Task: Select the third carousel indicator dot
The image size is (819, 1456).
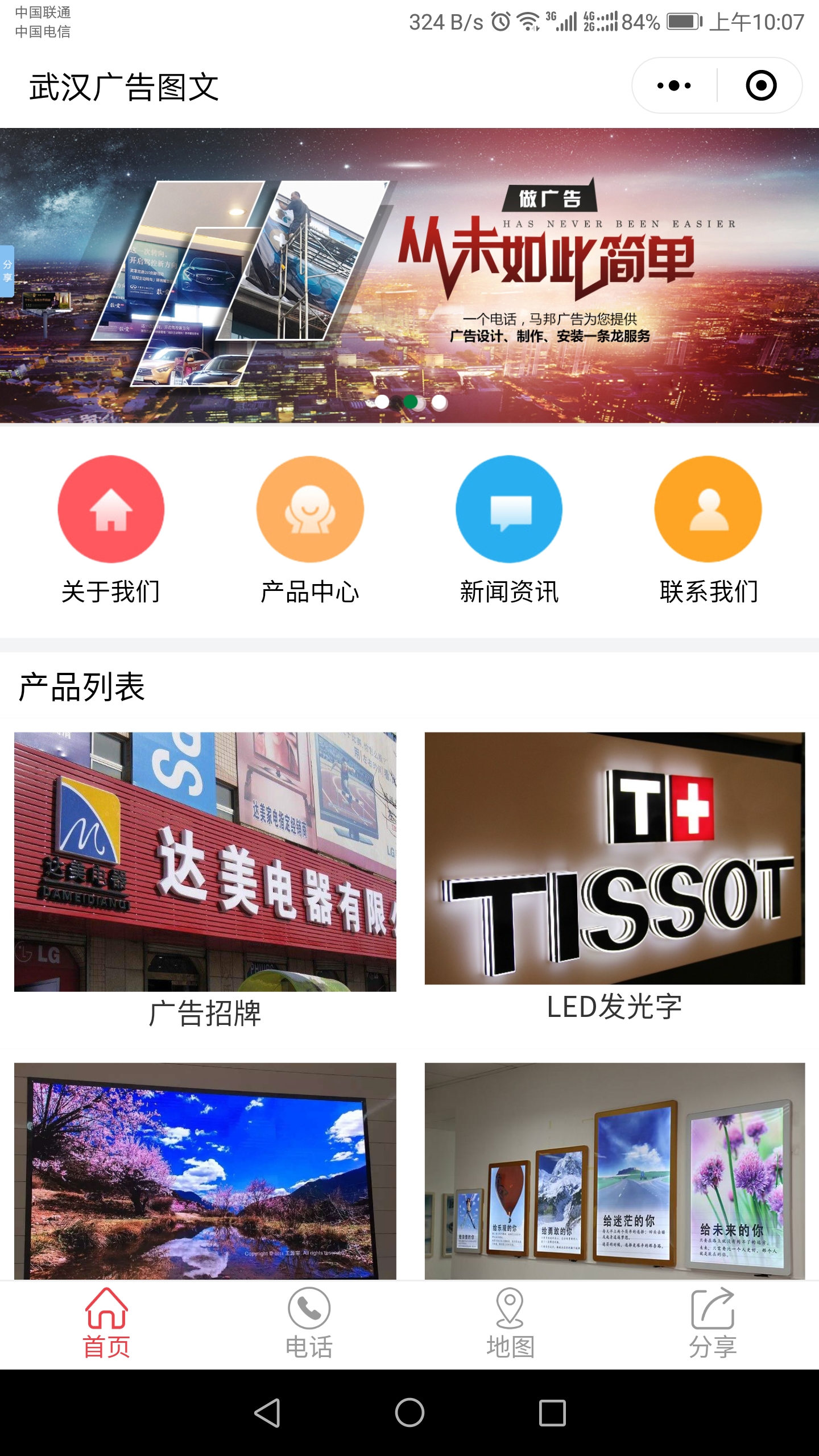Action: pyautogui.click(x=439, y=402)
